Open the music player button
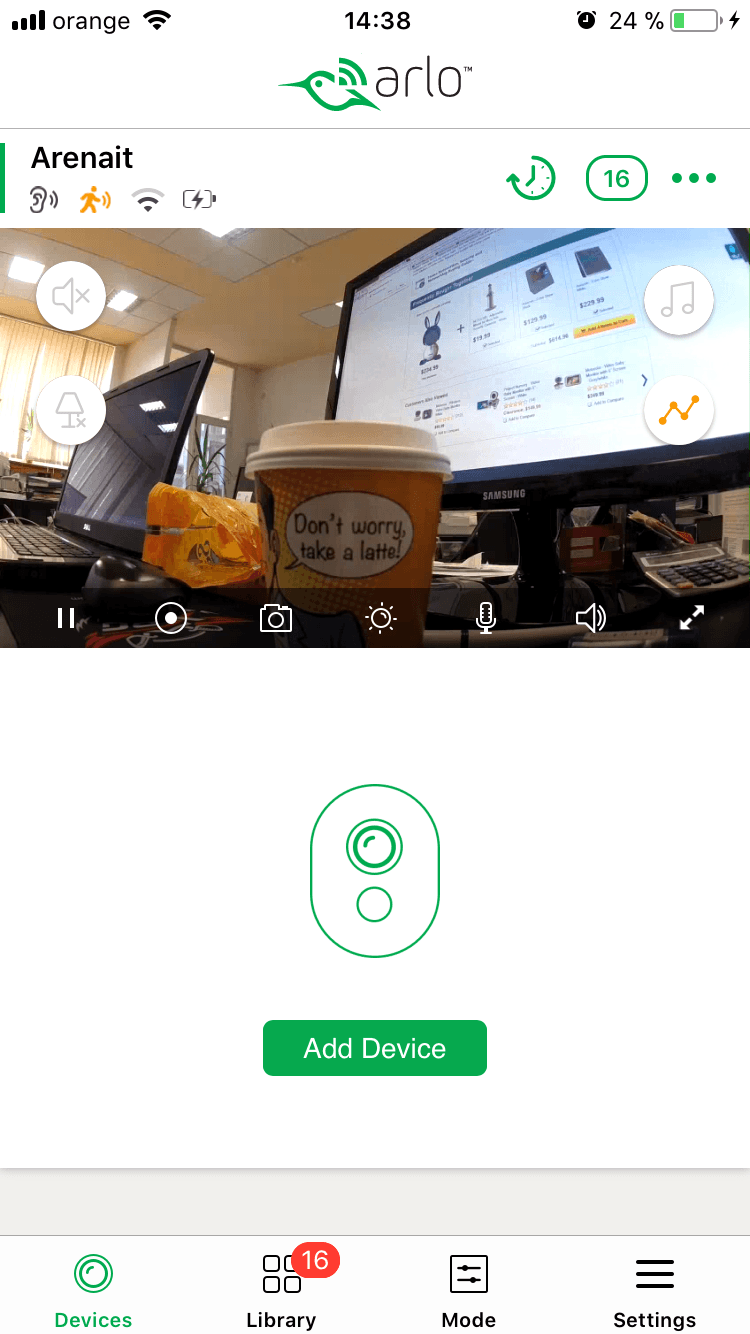This screenshot has width=750, height=1334. point(679,300)
